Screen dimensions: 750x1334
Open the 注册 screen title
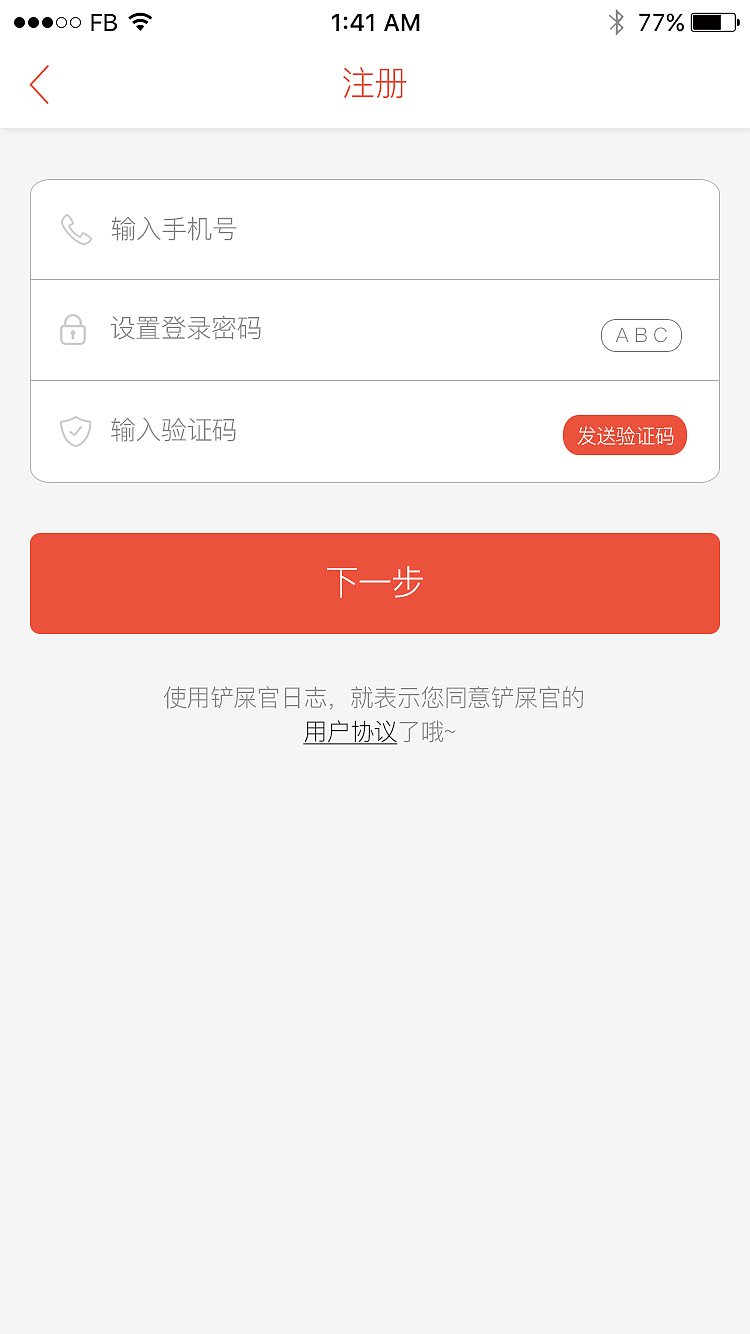375,85
